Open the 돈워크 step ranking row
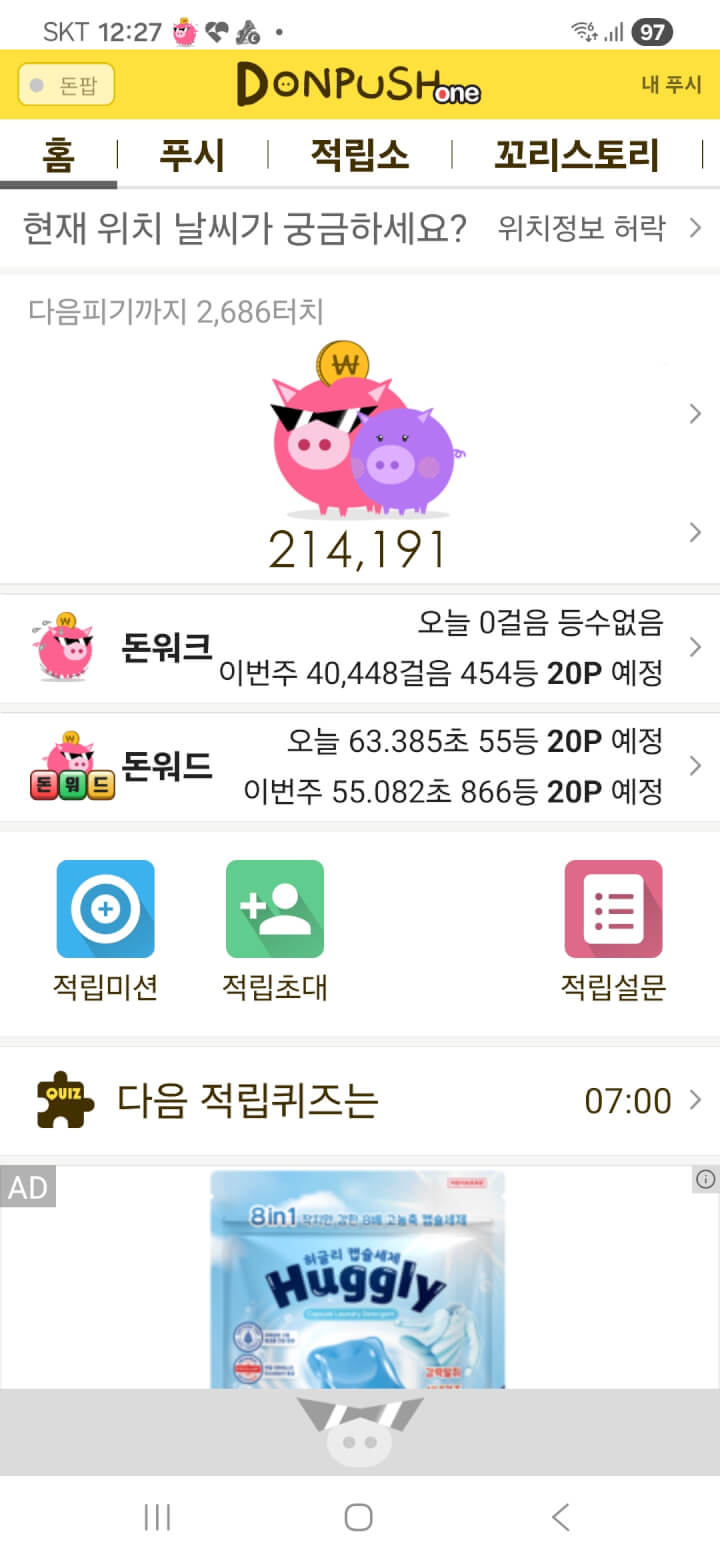Image resolution: width=720 pixels, height=1560 pixels. click(x=360, y=648)
